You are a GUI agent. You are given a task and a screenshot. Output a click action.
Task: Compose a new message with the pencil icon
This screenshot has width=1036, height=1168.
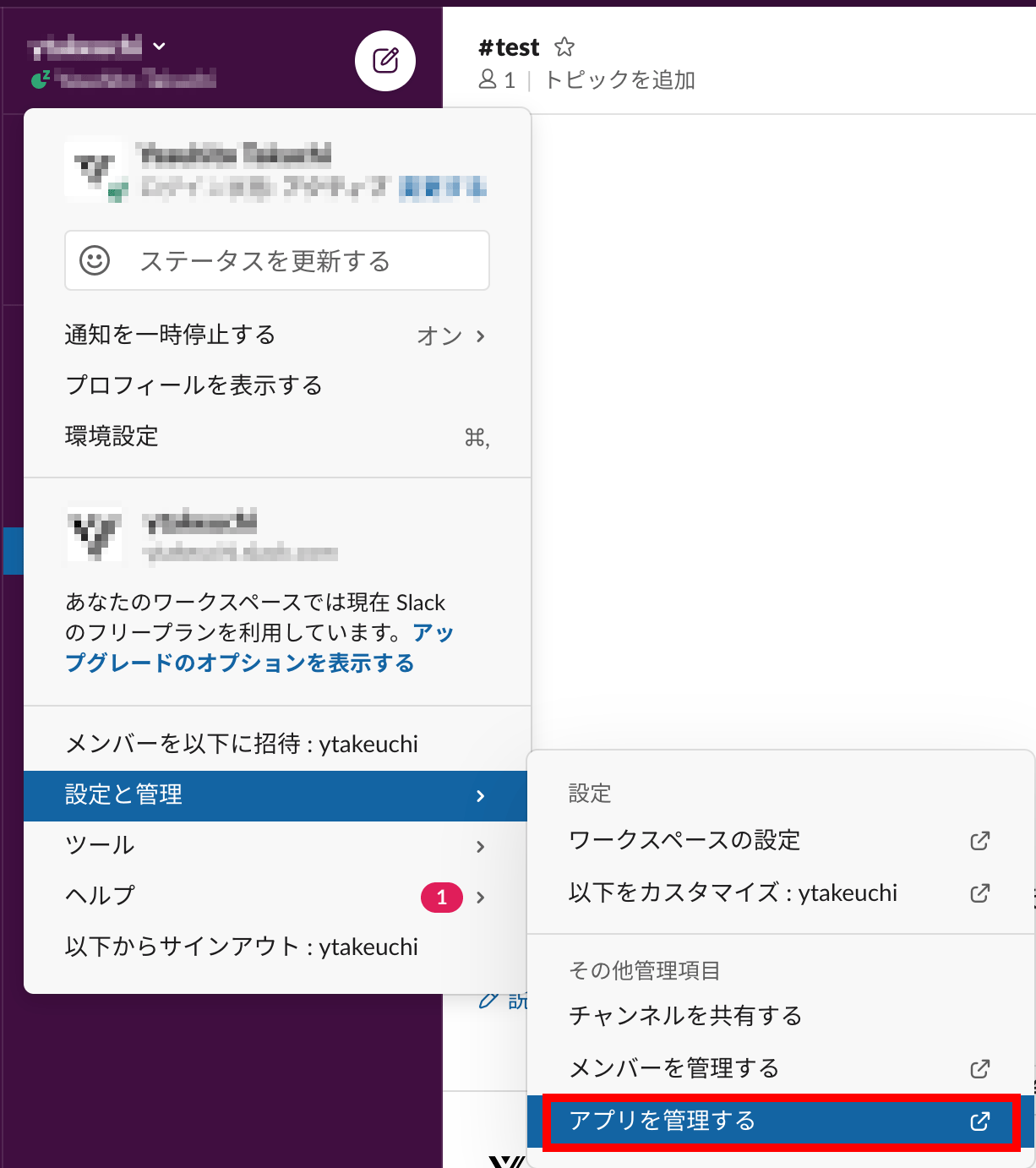coord(385,61)
